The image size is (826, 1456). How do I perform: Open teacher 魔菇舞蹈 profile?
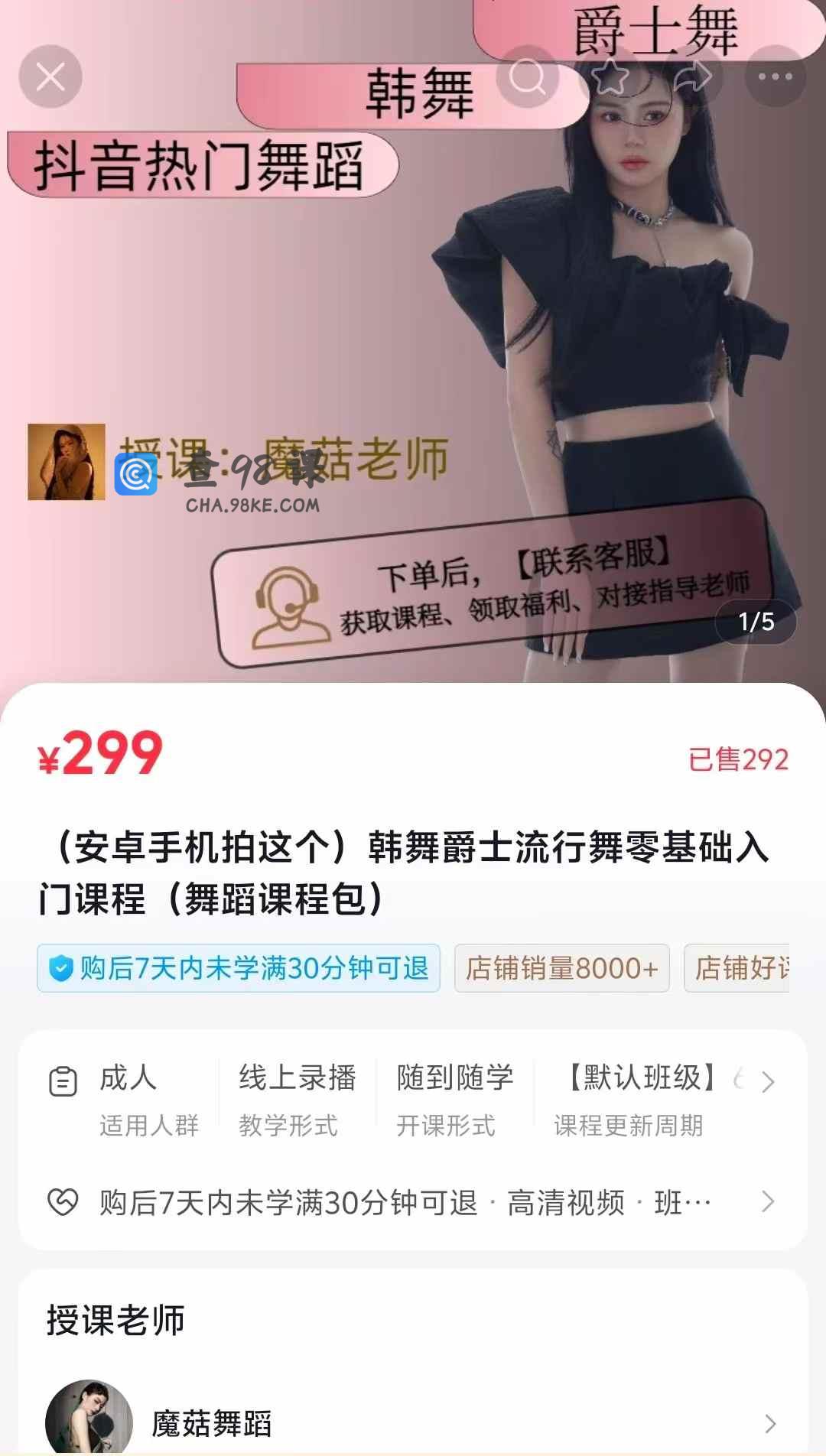(x=413, y=1422)
